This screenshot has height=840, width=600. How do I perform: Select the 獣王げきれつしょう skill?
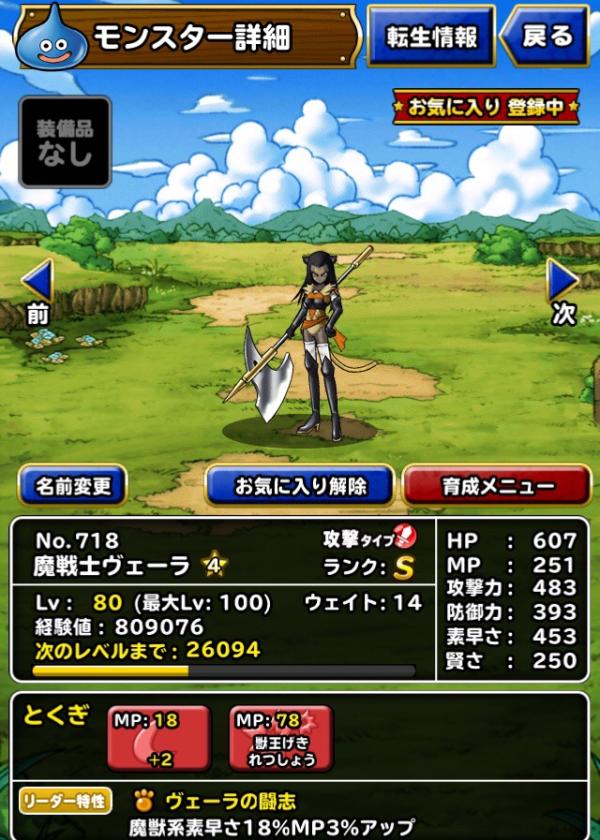(x=280, y=738)
